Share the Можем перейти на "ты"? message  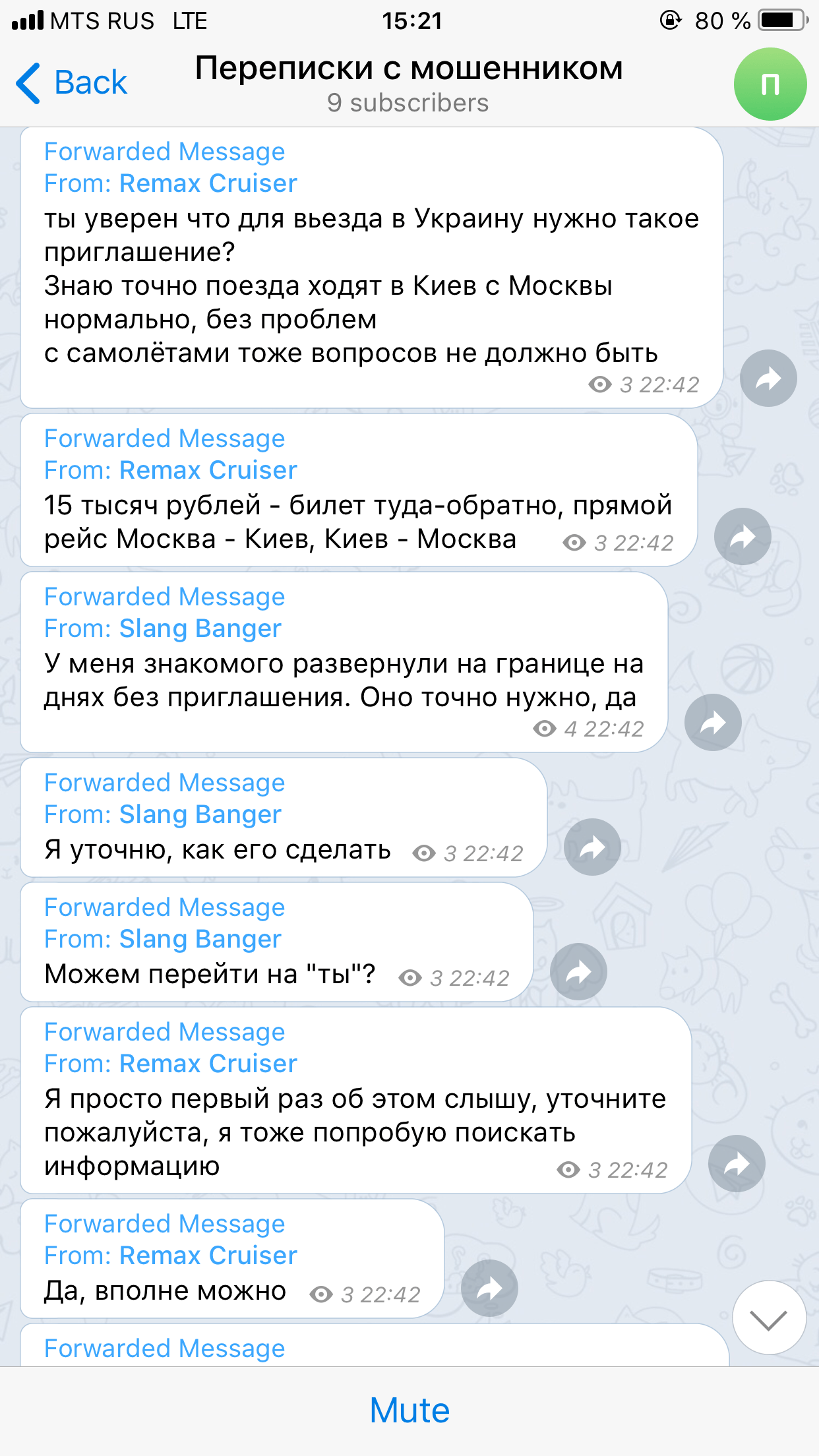coord(578,972)
